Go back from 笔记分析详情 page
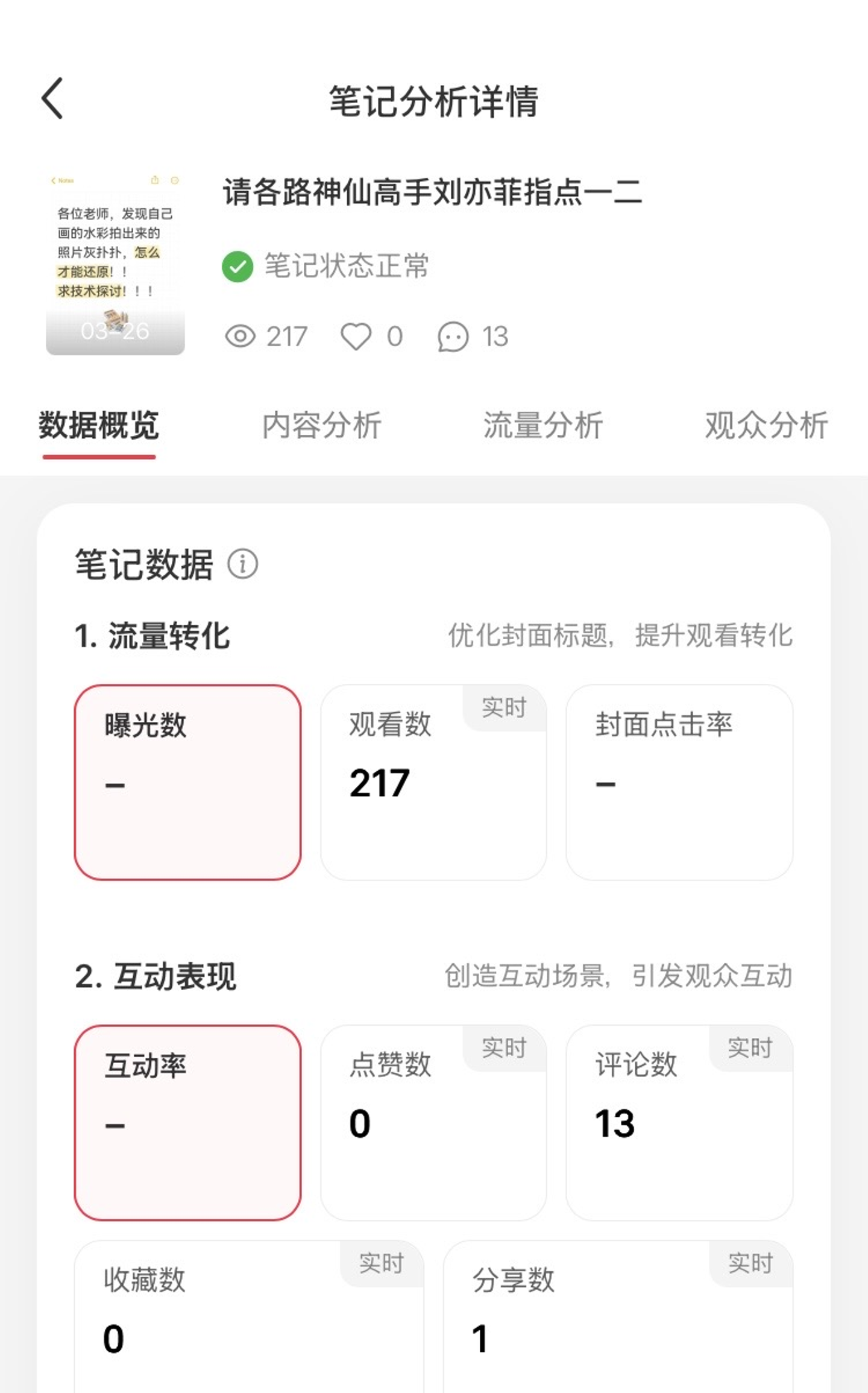868x1393 pixels. point(53,99)
